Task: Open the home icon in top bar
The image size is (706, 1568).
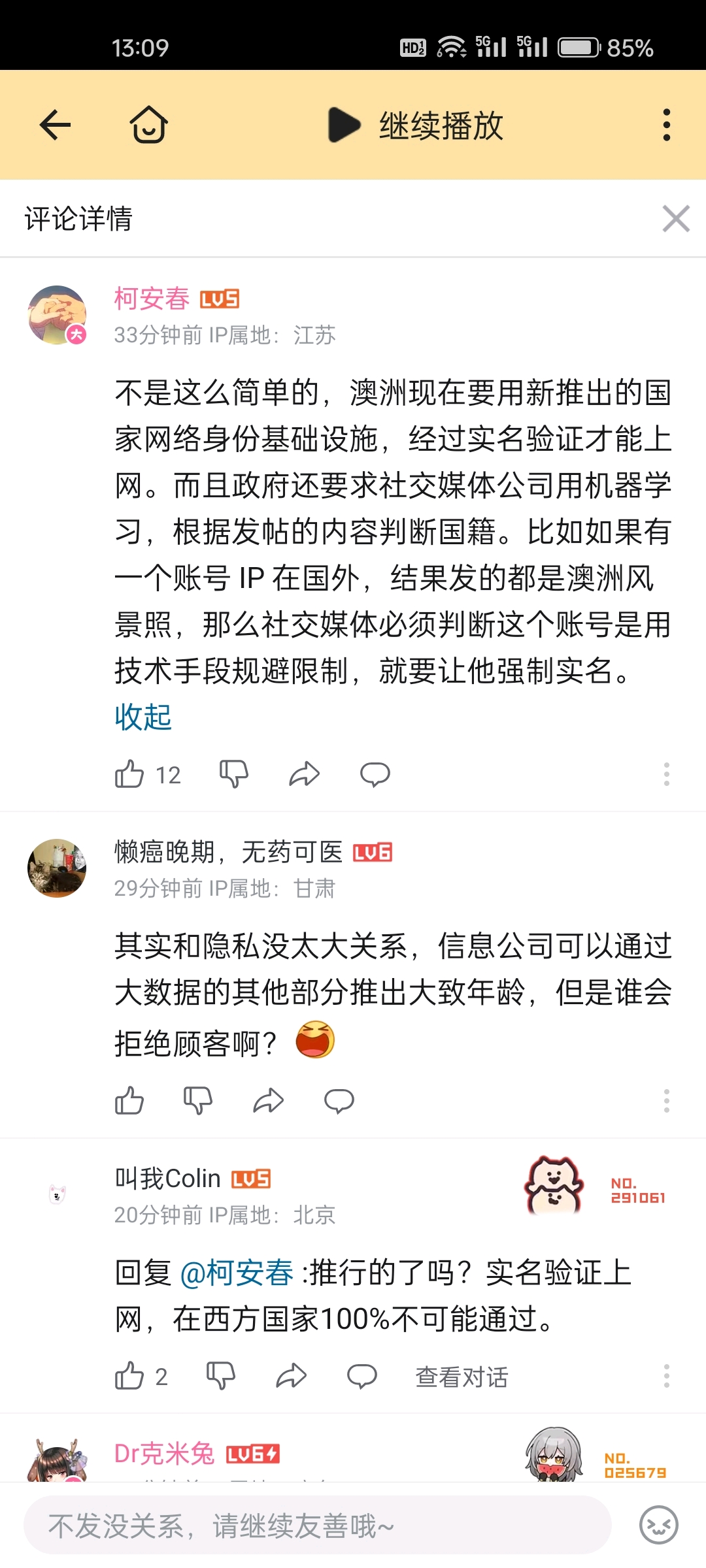Action: pyautogui.click(x=149, y=125)
